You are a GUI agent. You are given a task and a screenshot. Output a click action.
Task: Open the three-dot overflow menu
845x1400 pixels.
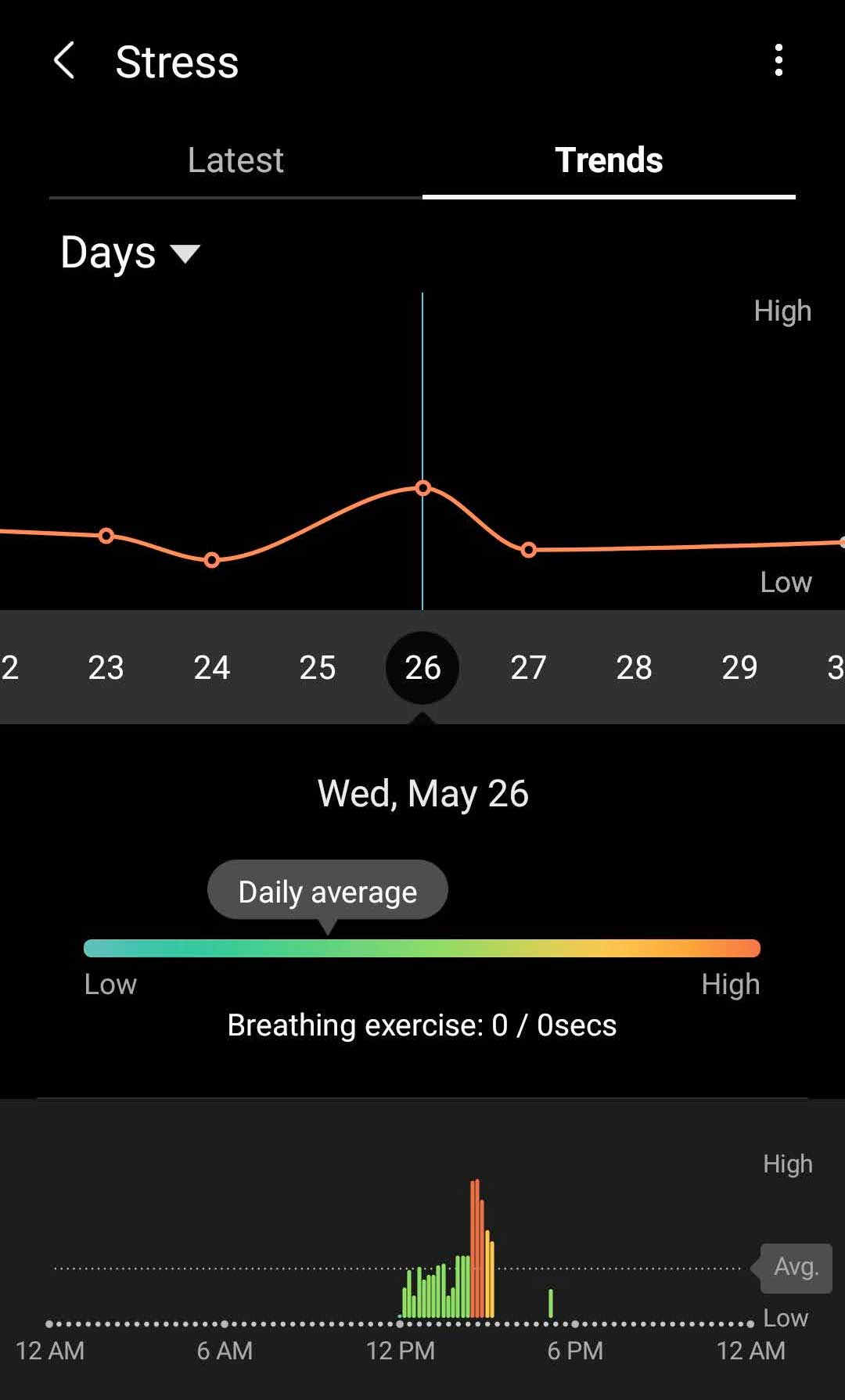pyautogui.click(x=778, y=61)
